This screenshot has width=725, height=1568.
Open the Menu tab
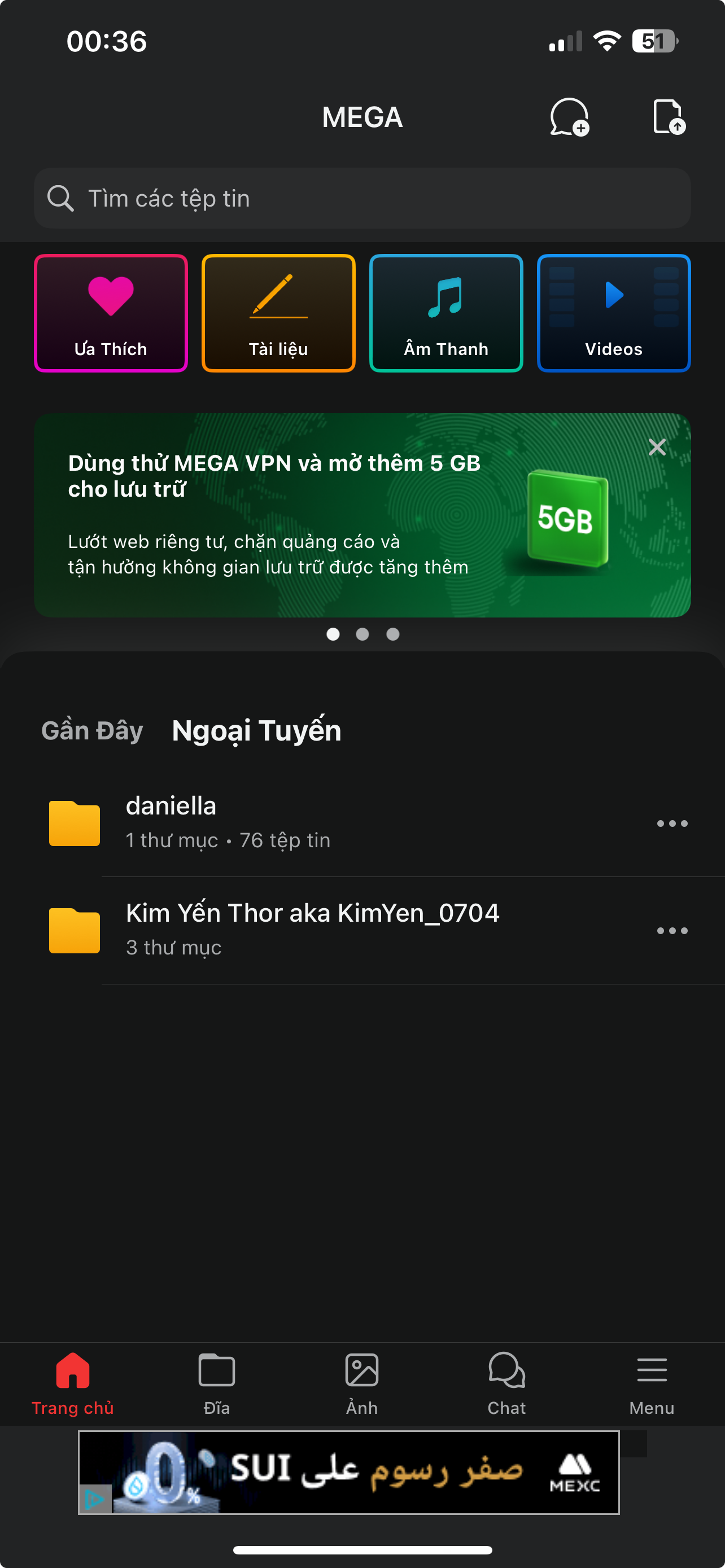(652, 1383)
